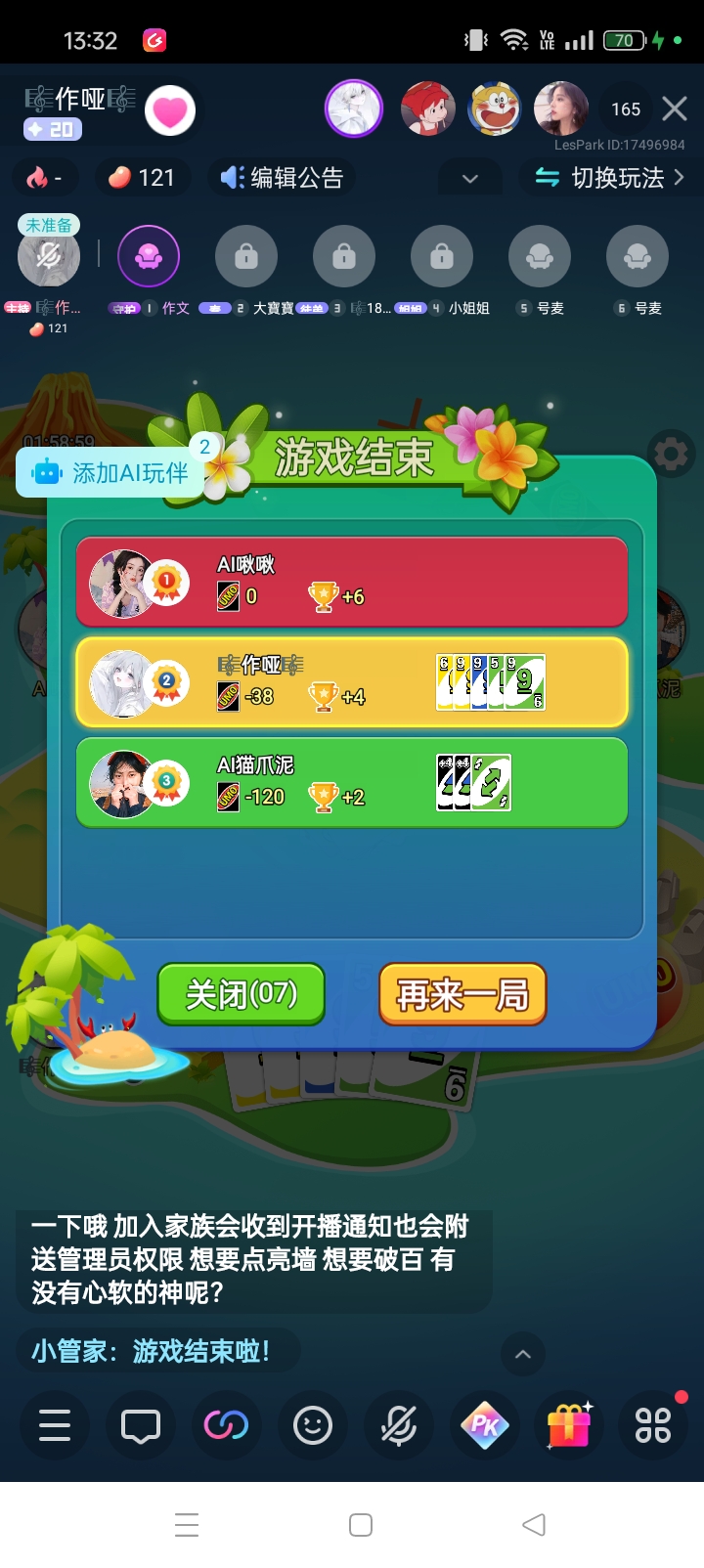Toggle the bottom microphone mute icon

click(398, 1426)
